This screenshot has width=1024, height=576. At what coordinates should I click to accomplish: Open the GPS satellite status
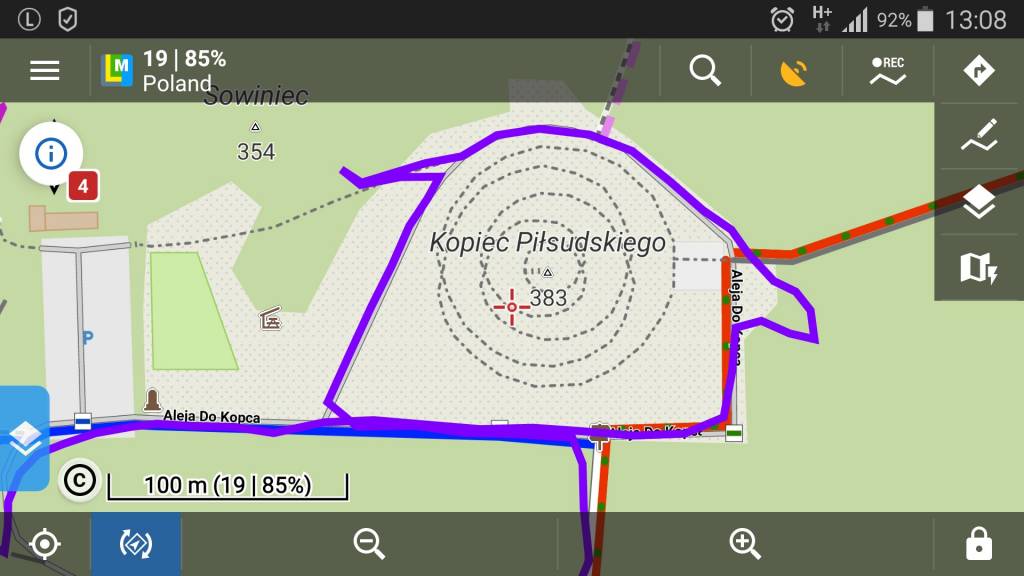tap(794, 72)
